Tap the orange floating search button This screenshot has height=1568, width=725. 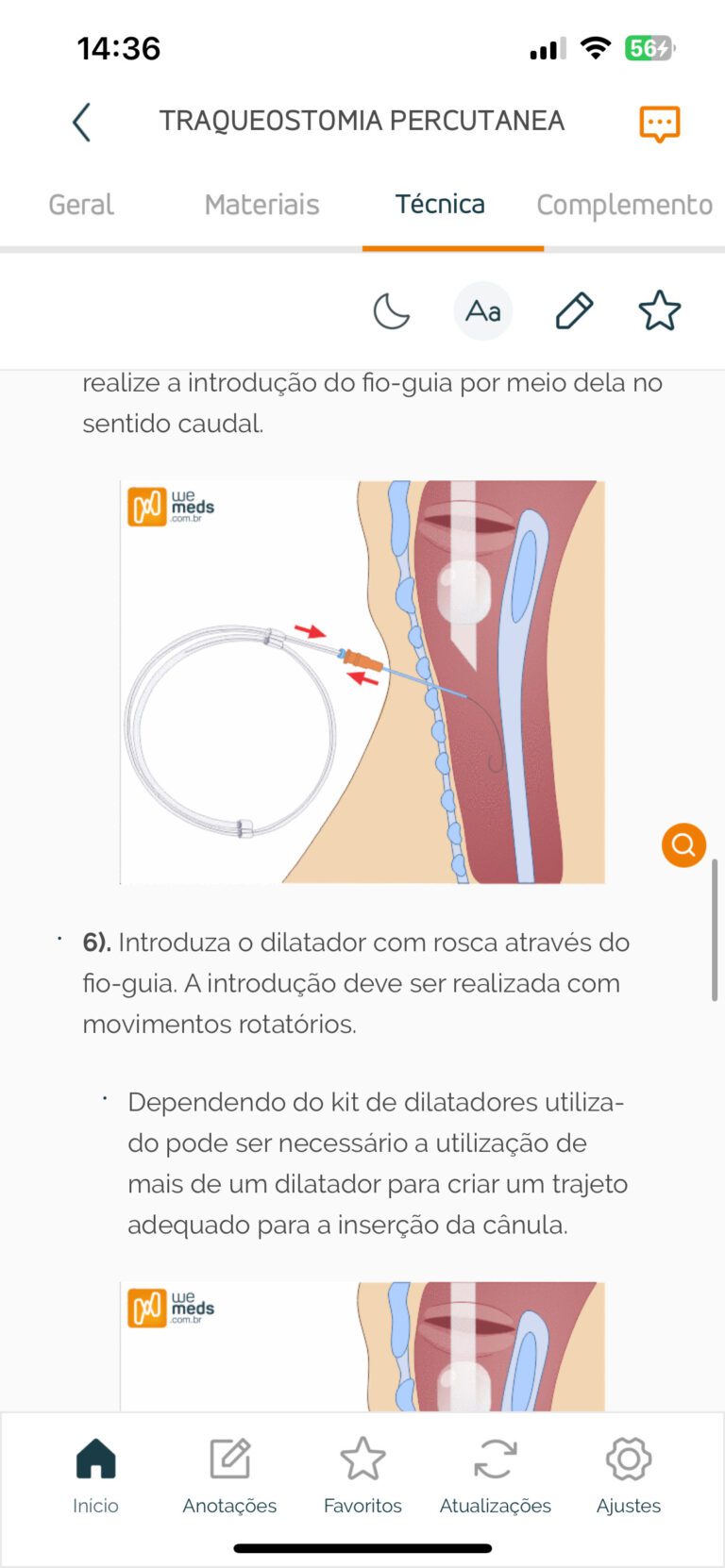click(683, 844)
